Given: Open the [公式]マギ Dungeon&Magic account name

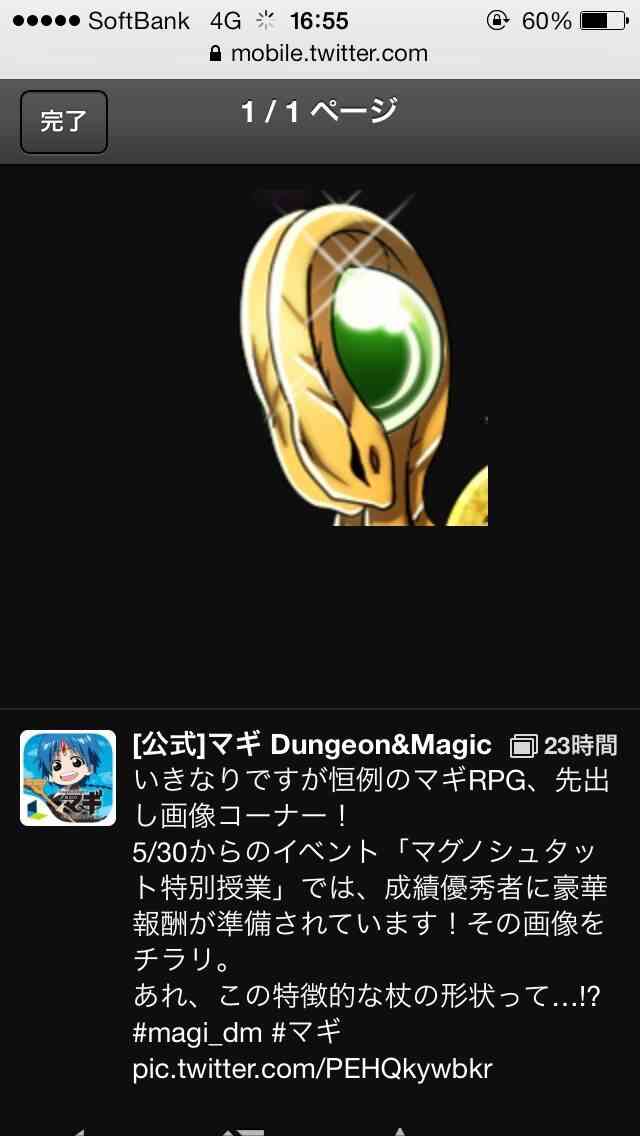Looking at the screenshot, I should [312, 744].
